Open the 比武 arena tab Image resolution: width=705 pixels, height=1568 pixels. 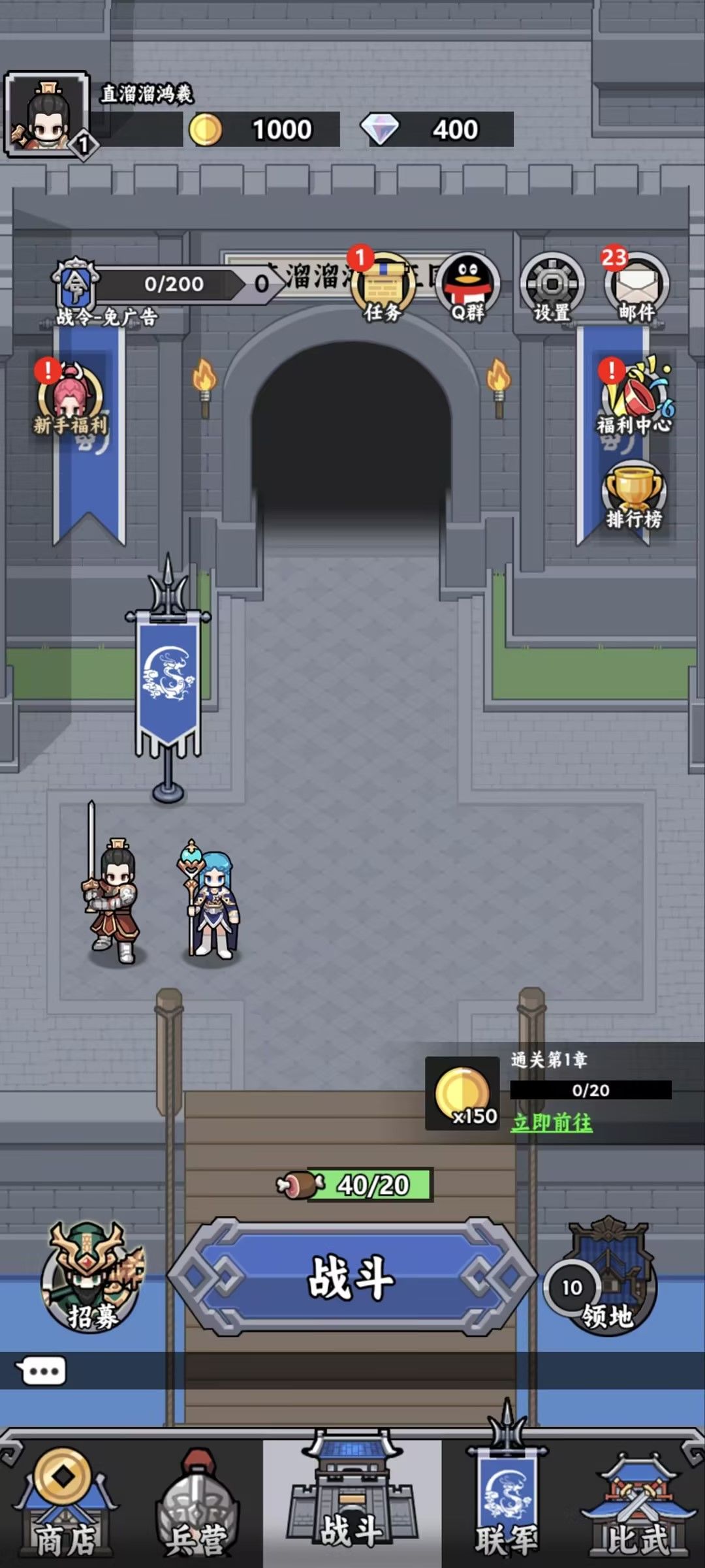(636, 1514)
